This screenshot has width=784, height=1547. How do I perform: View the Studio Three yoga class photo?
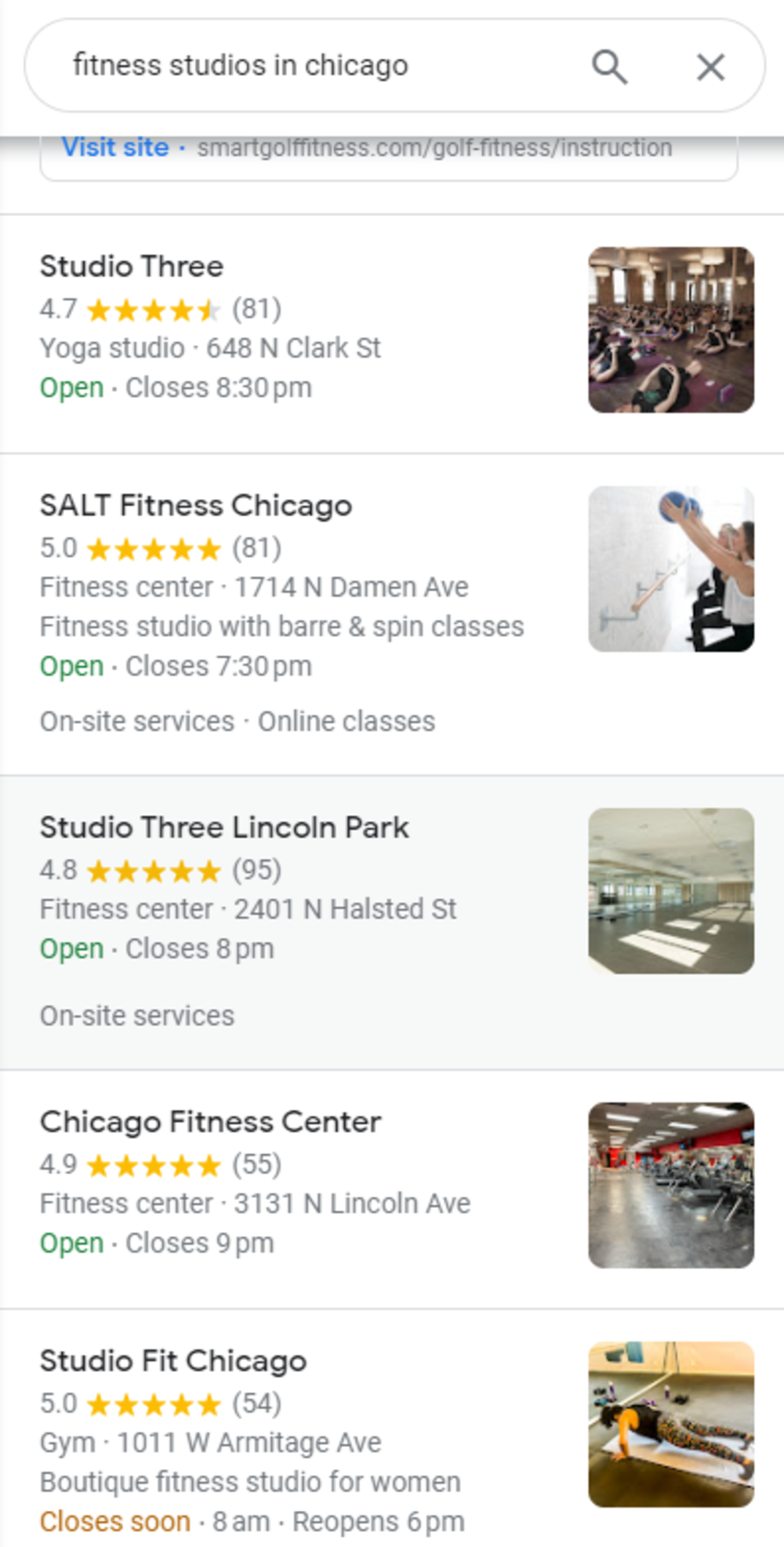[670, 329]
